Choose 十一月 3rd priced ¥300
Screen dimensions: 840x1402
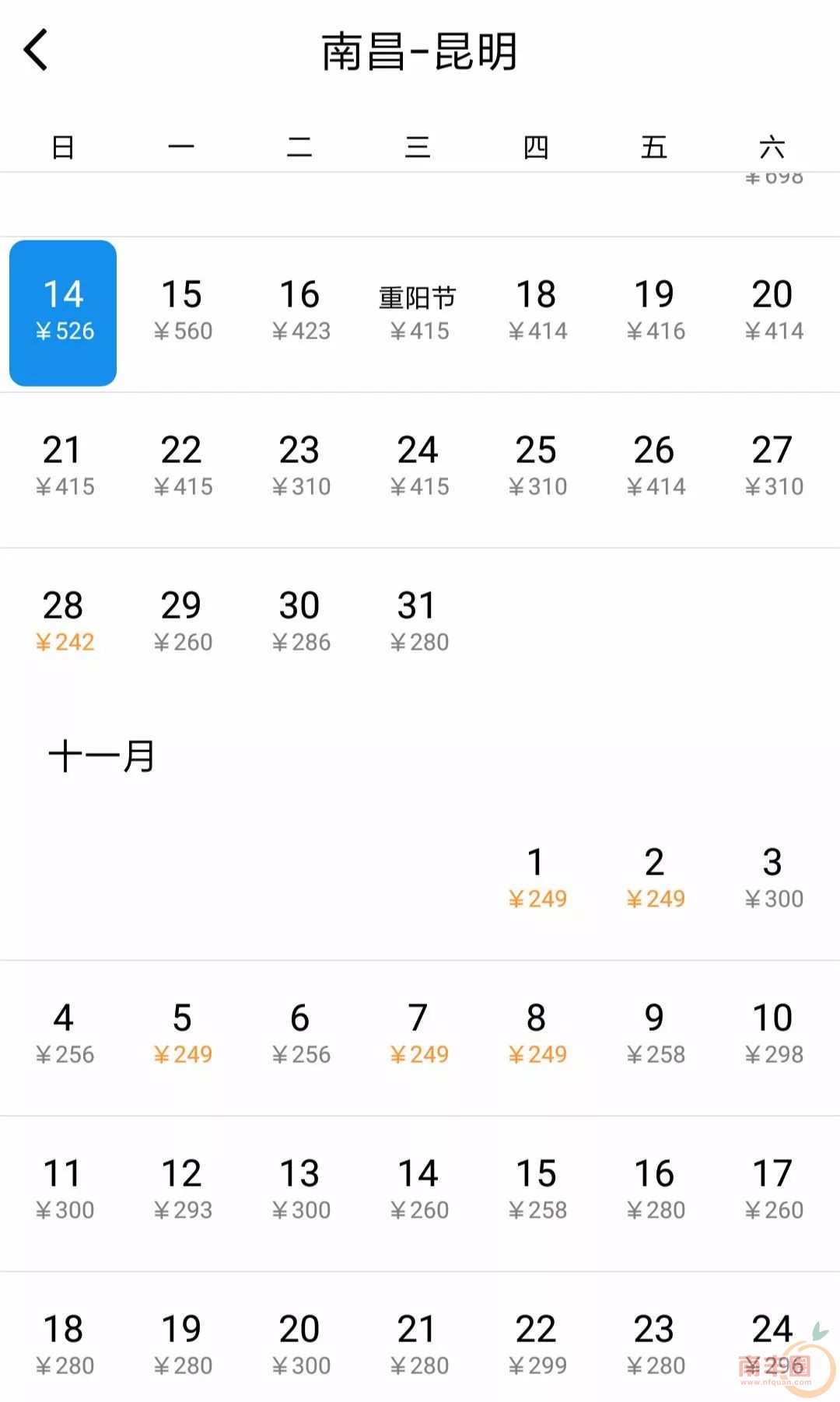click(x=772, y=880)
